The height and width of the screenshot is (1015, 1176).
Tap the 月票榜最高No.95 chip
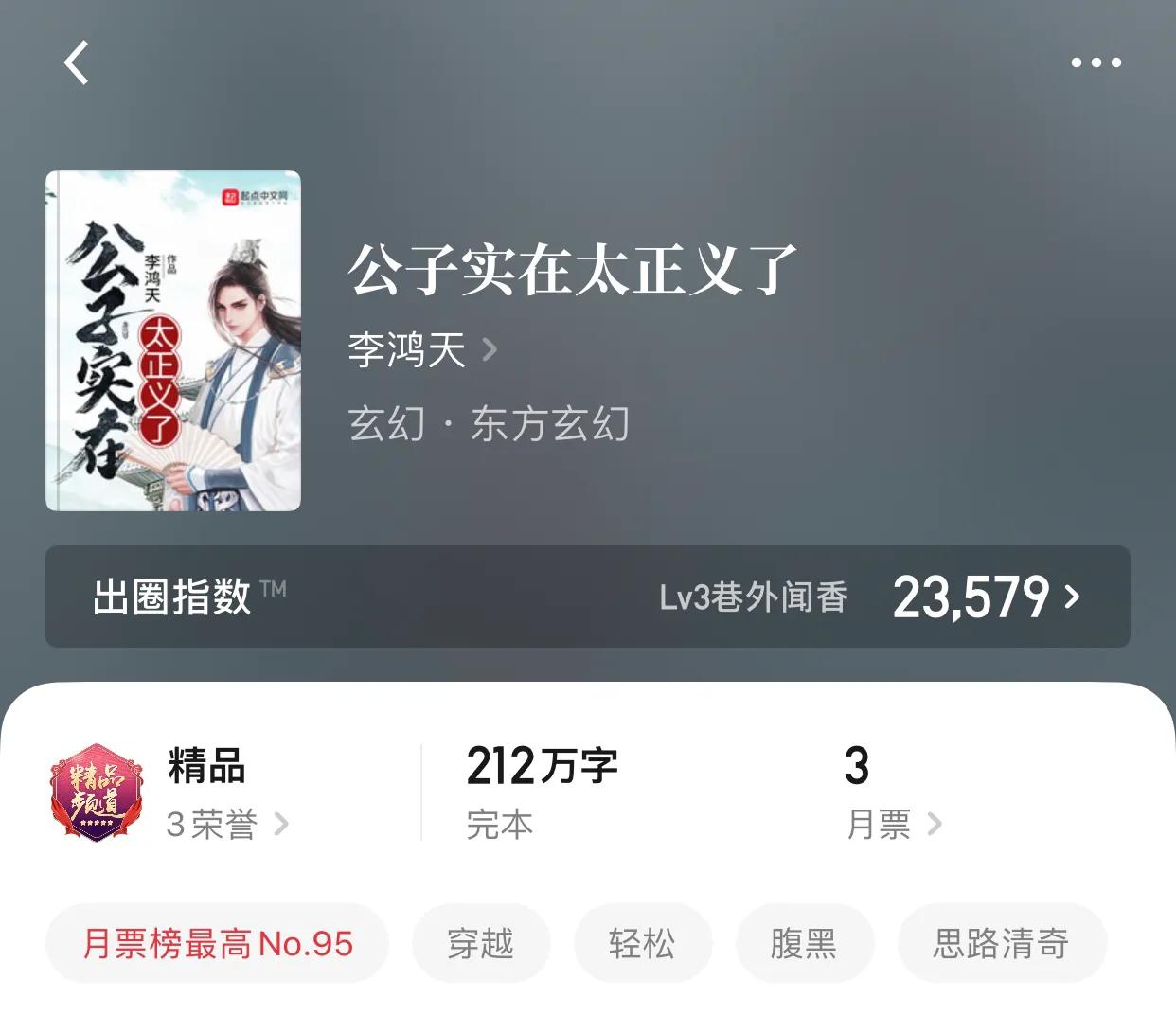(218, 943)
